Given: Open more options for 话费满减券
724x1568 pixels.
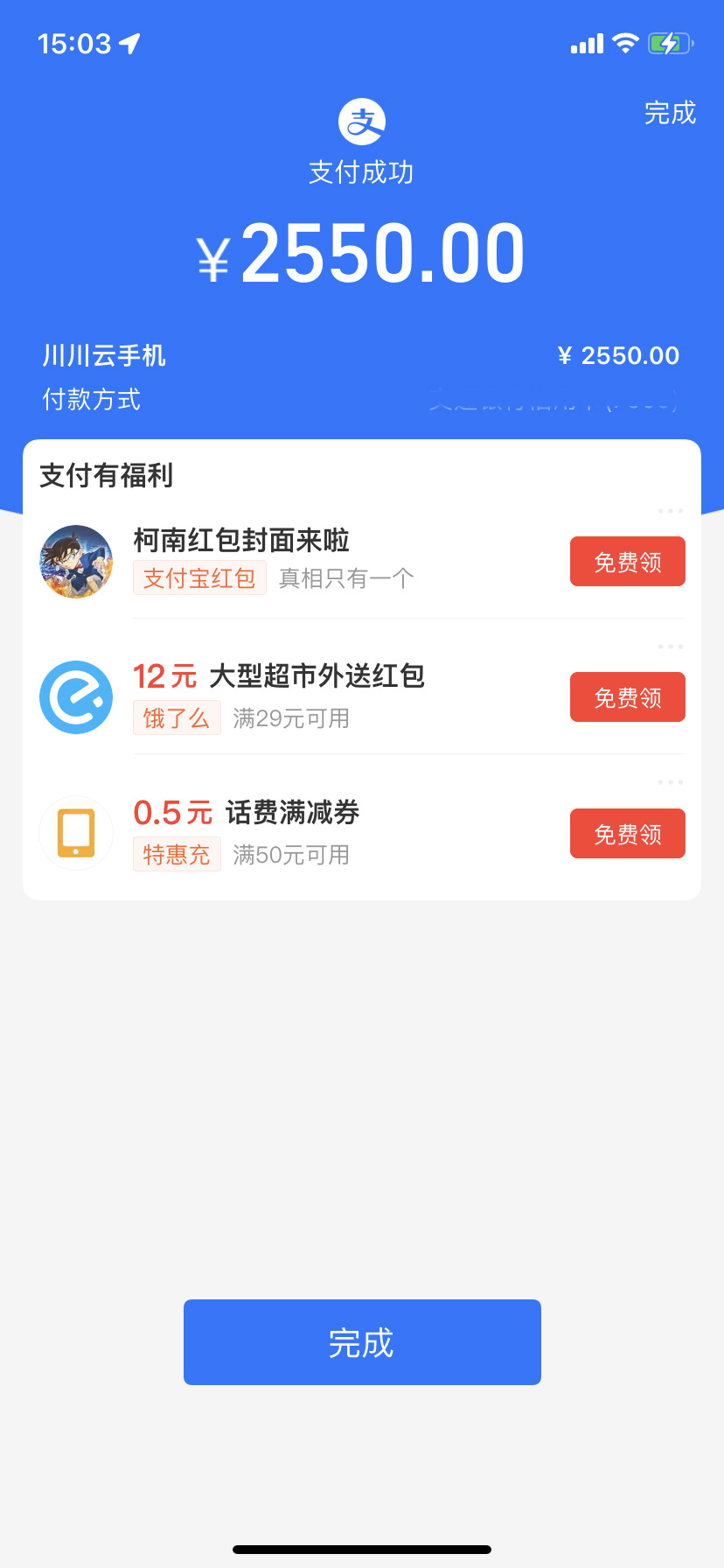Looking at the screenshot, I should 670,782.
